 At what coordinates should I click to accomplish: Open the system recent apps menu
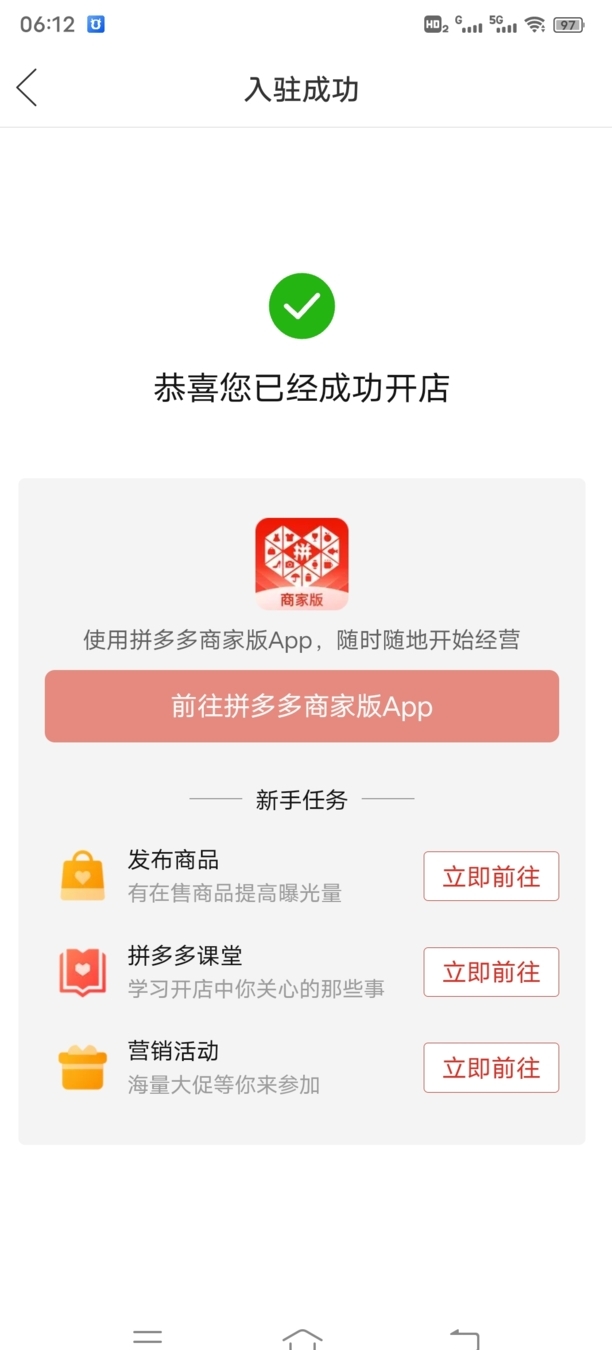148,1338
